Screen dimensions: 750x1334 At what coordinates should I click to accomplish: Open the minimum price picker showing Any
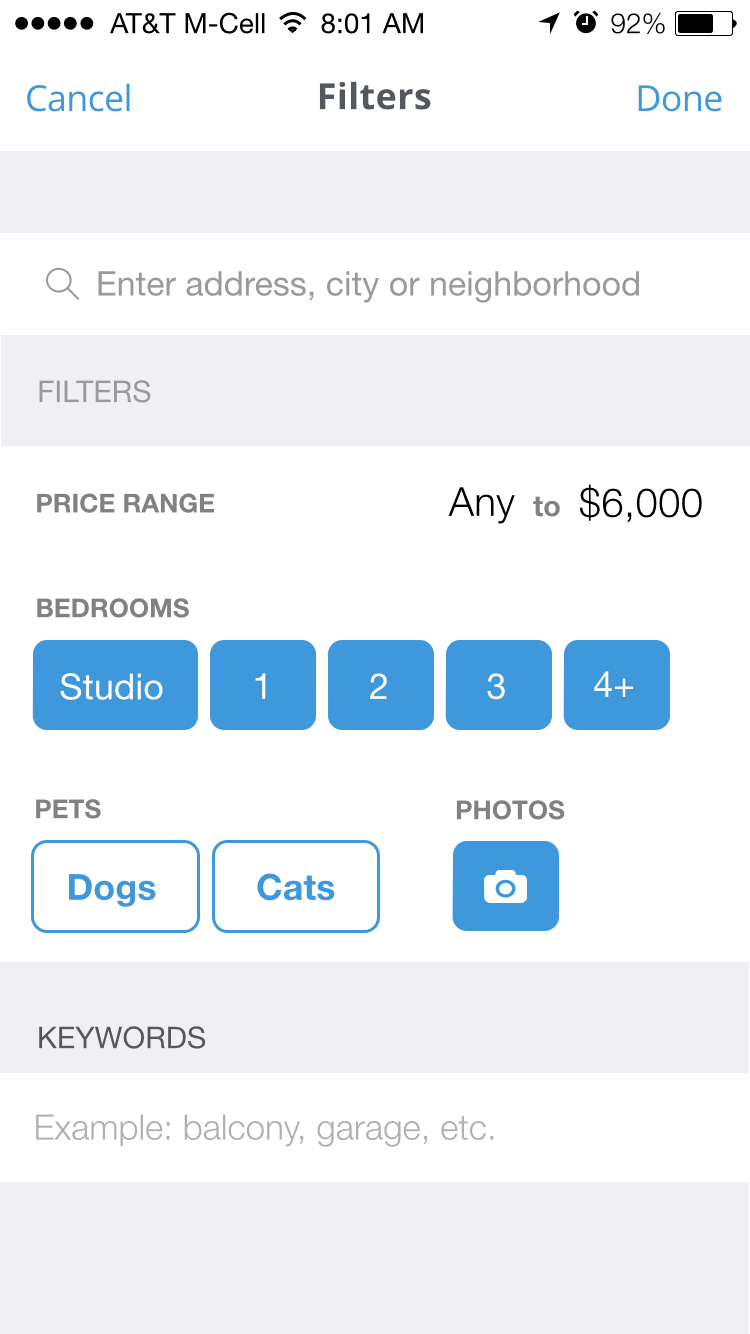pos(481,503)
